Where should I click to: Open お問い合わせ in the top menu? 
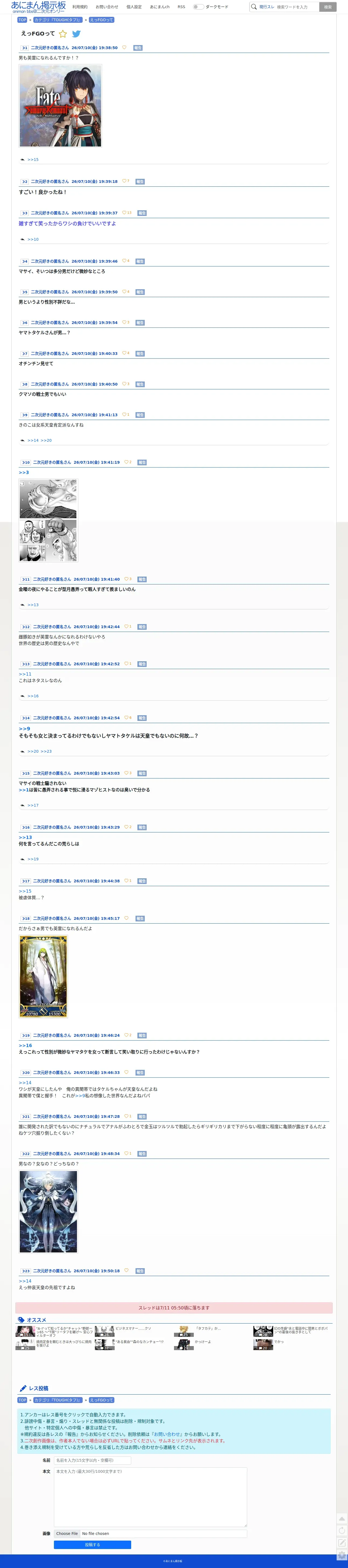point(107,7)
